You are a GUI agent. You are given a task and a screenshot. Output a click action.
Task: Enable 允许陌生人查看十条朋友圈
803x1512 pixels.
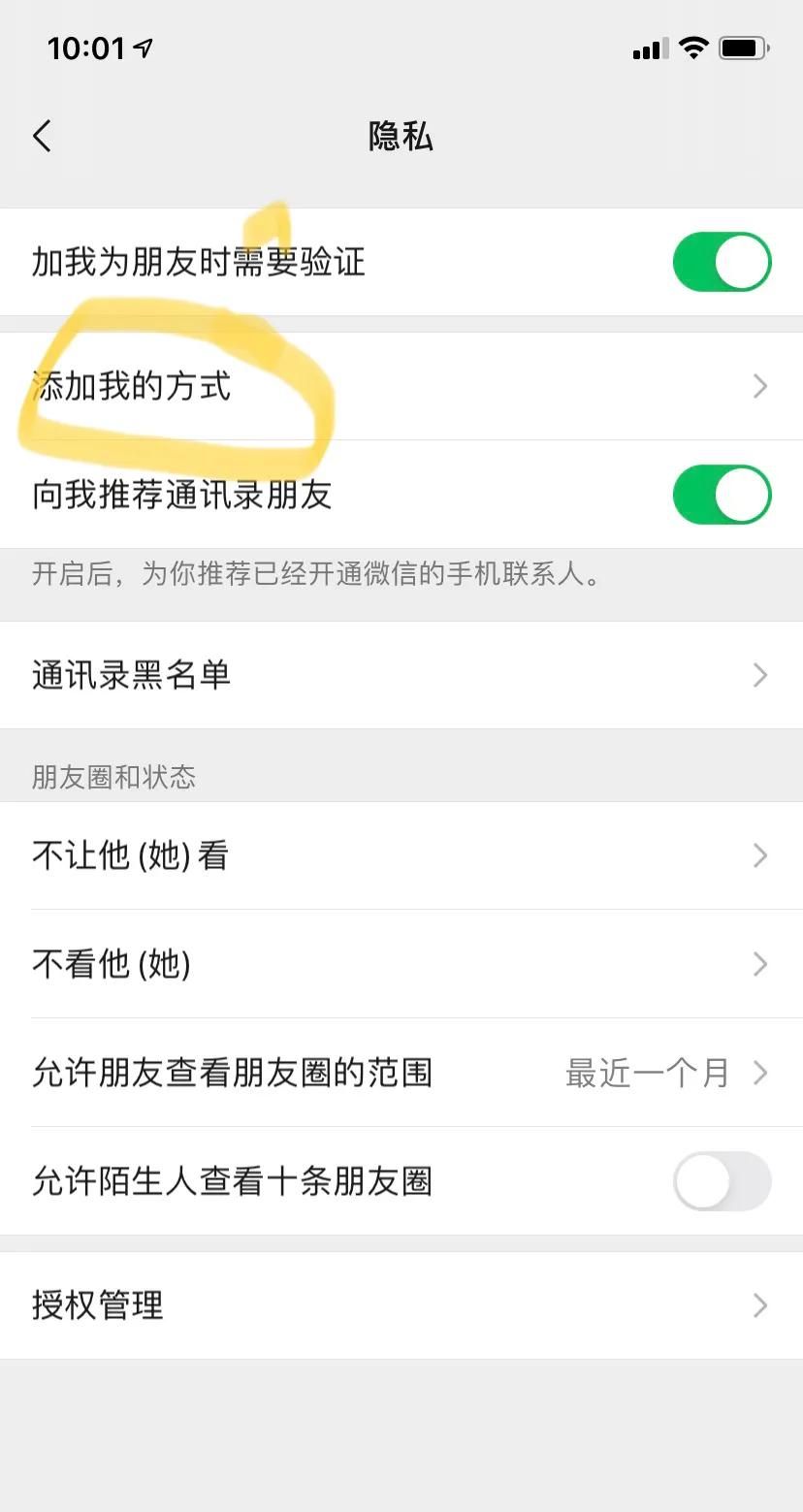[722, 1181]
